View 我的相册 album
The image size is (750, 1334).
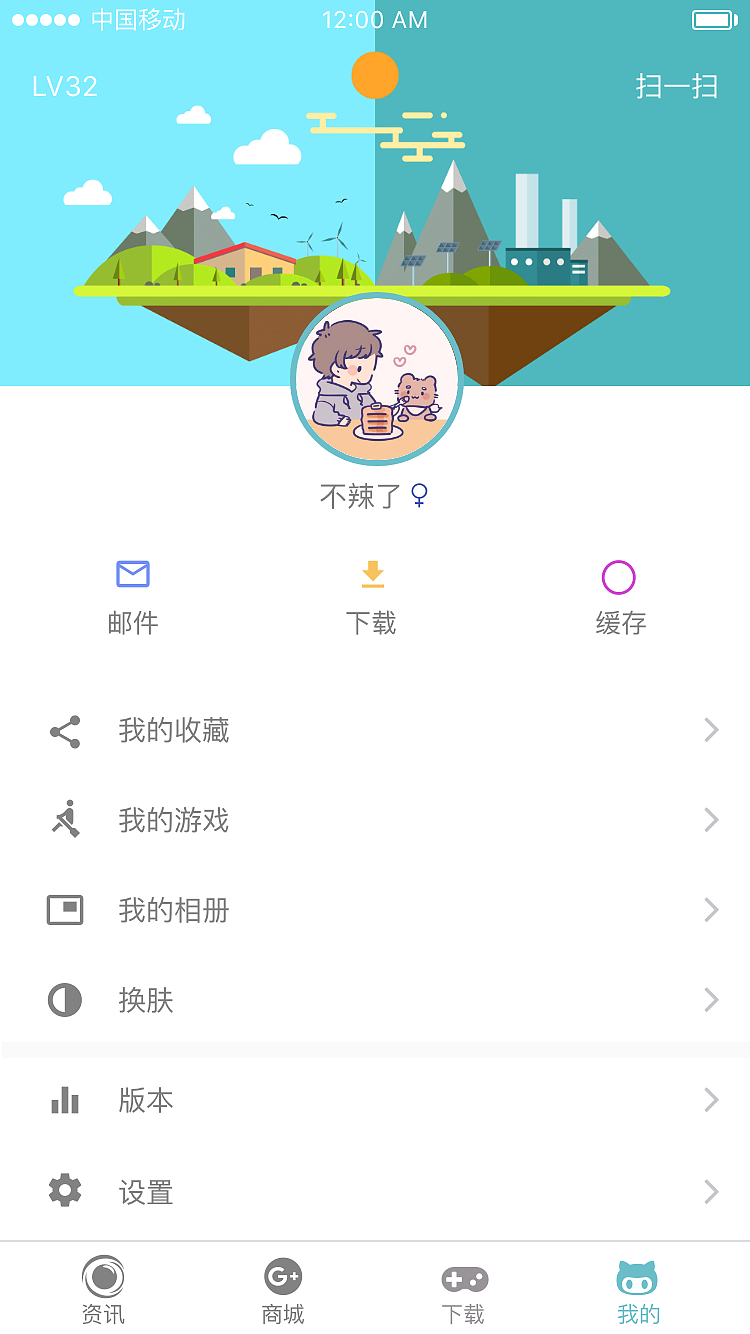click(x=375, y=910)
